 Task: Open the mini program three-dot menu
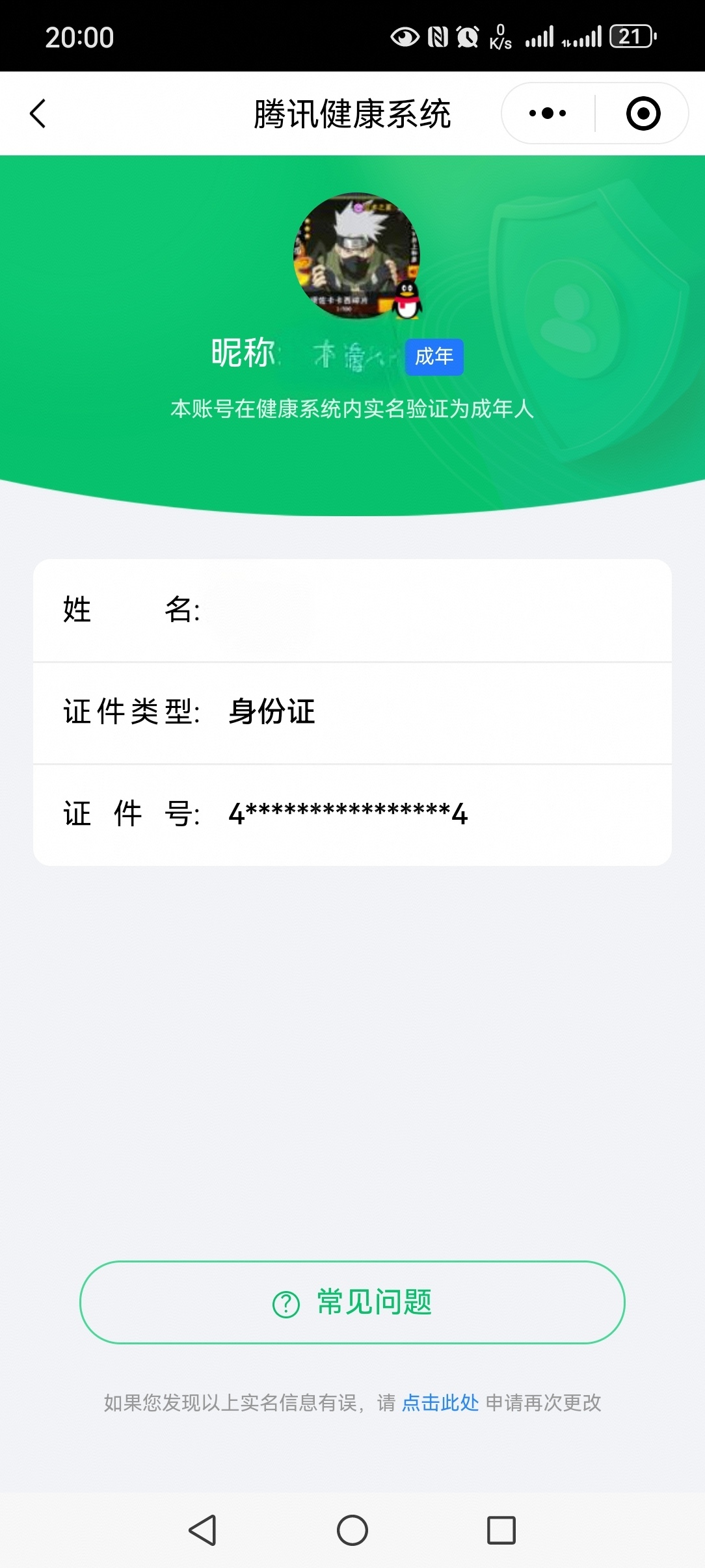[548, 114]
